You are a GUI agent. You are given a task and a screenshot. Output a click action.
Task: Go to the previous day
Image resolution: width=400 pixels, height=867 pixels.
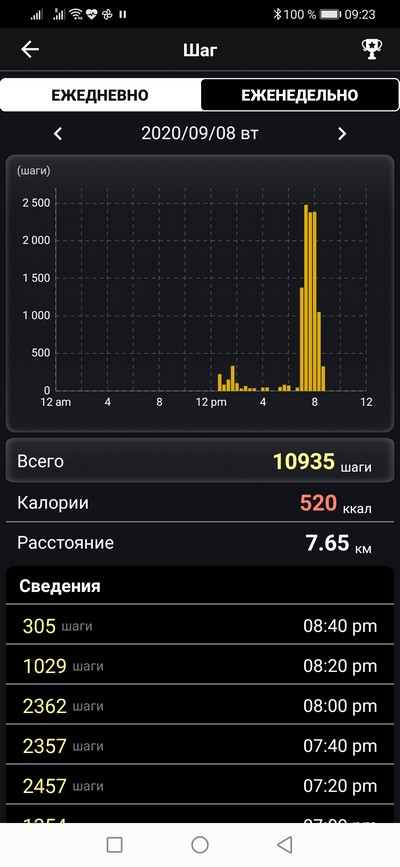(58, 133)
